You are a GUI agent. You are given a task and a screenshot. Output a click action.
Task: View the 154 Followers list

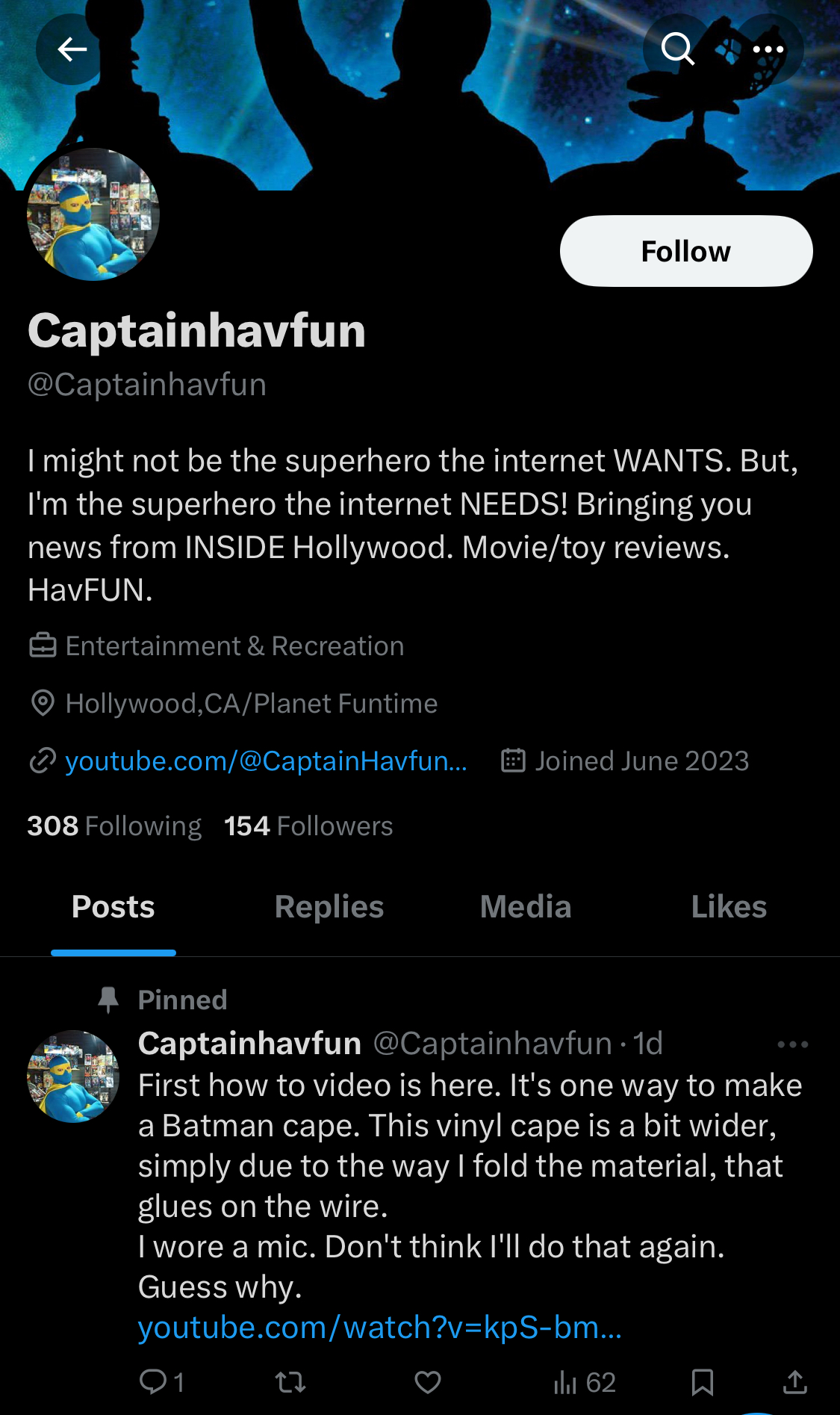(x=308, y=826)
